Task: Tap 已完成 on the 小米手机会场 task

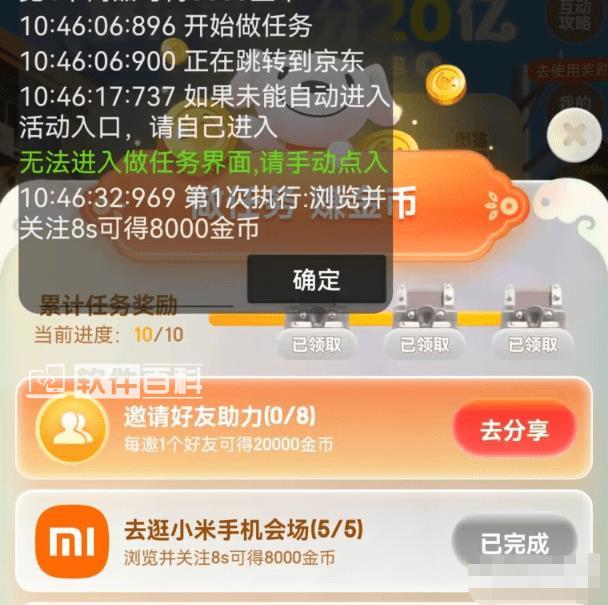Action: (x=514, y=544)
